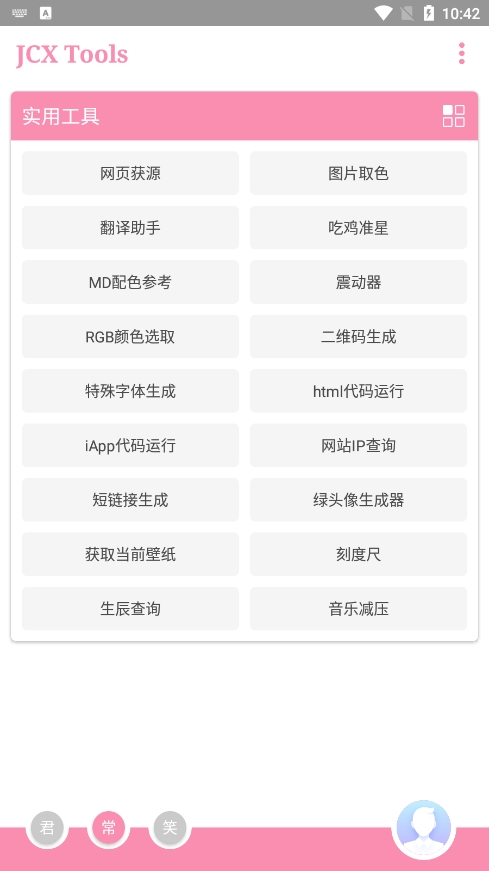489x871 pixels.
Task: Select 网站IP查询
Action: pyautogui.click(x=358, y=445)
